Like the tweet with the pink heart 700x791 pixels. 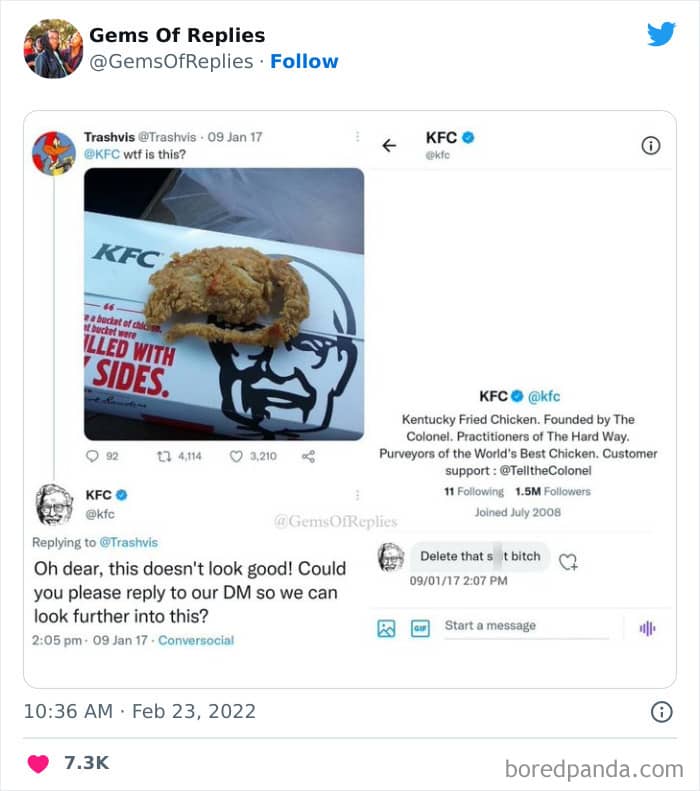(x=38, y=763)
